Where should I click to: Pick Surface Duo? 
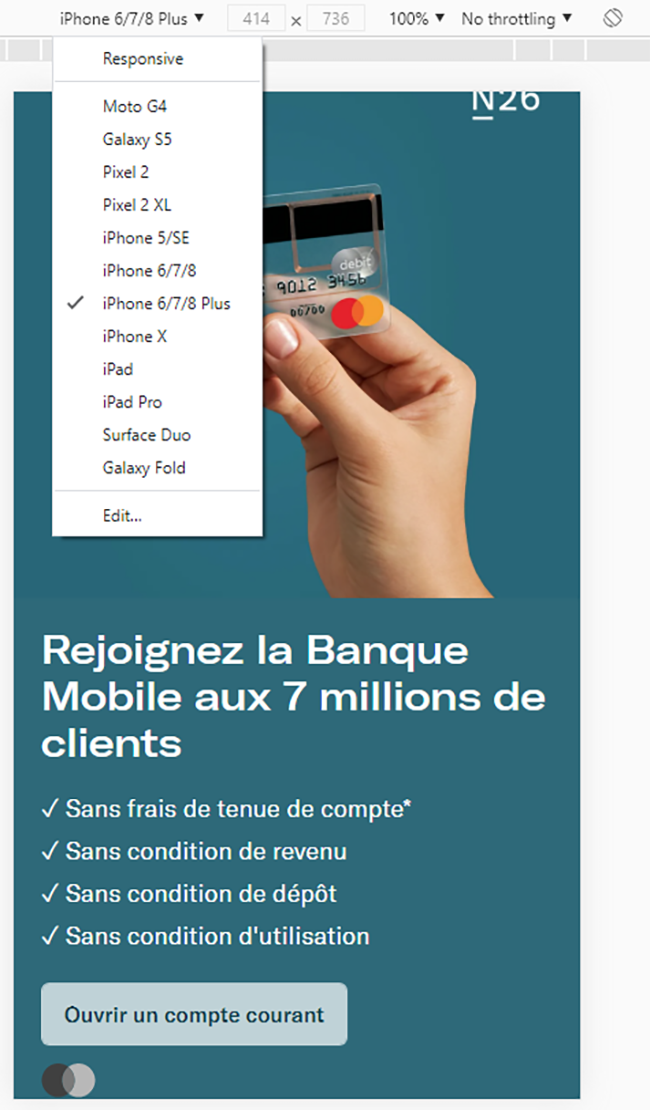point(157,435)
